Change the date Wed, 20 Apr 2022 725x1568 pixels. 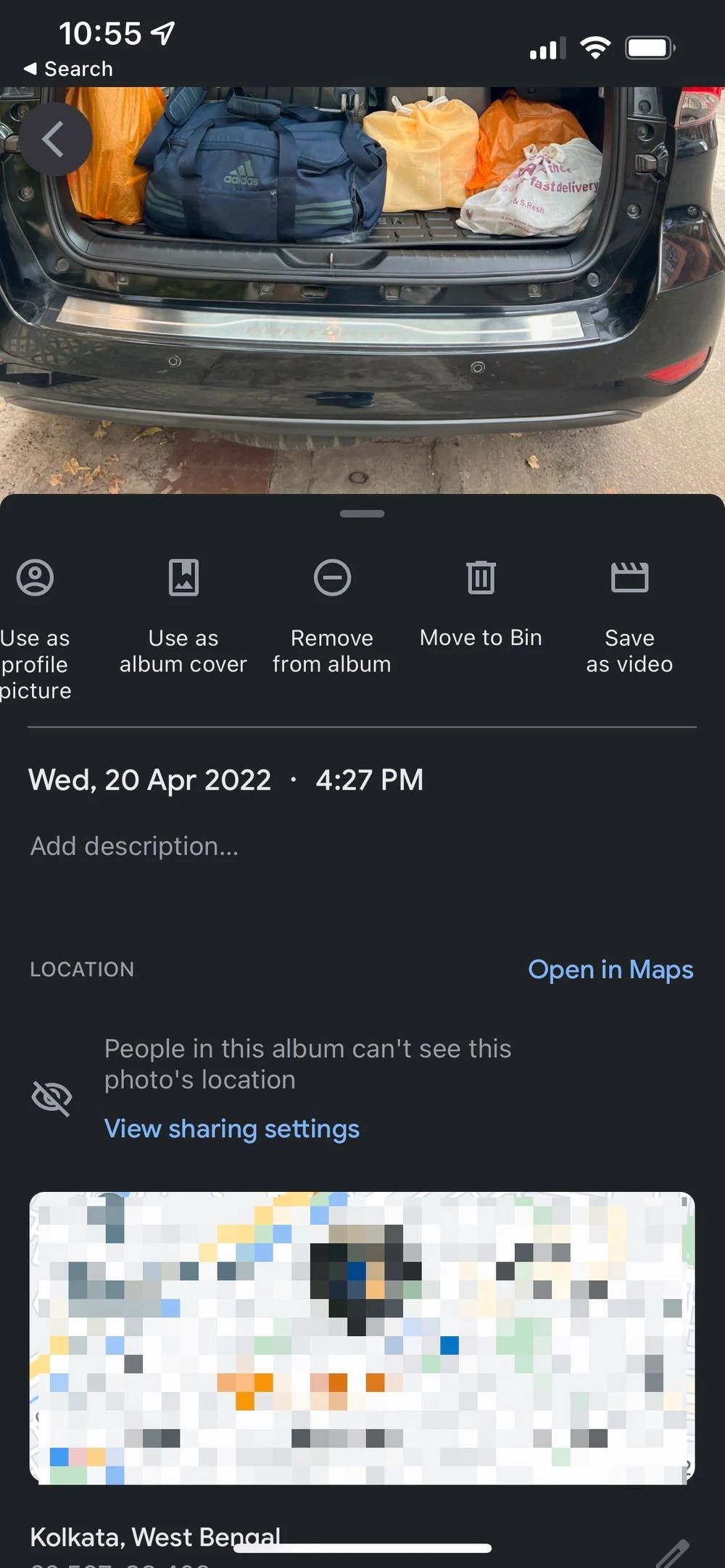[150, 780]
